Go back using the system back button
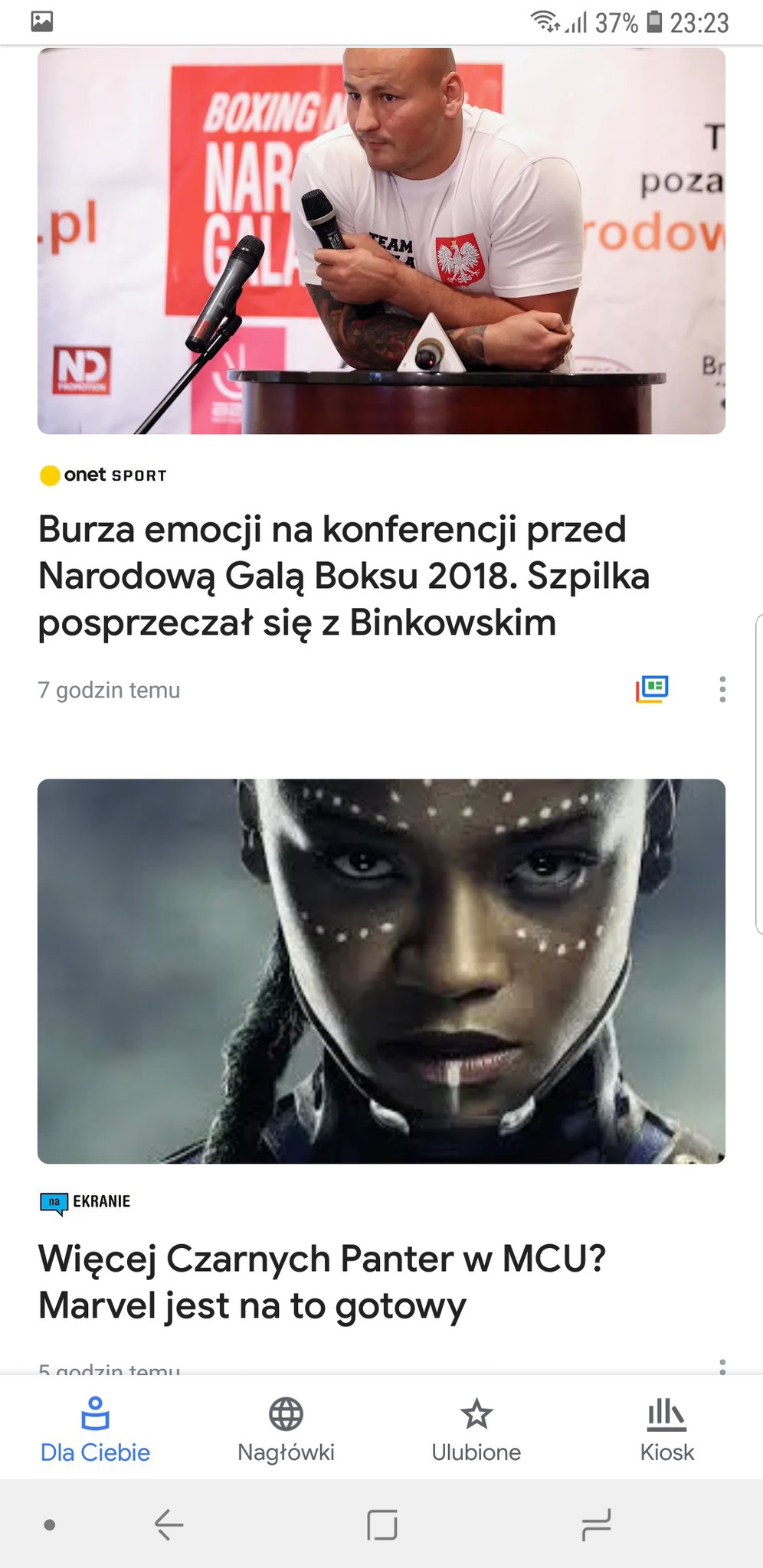The width and height of the screenshot is (763, 1568). point(169,1524)
